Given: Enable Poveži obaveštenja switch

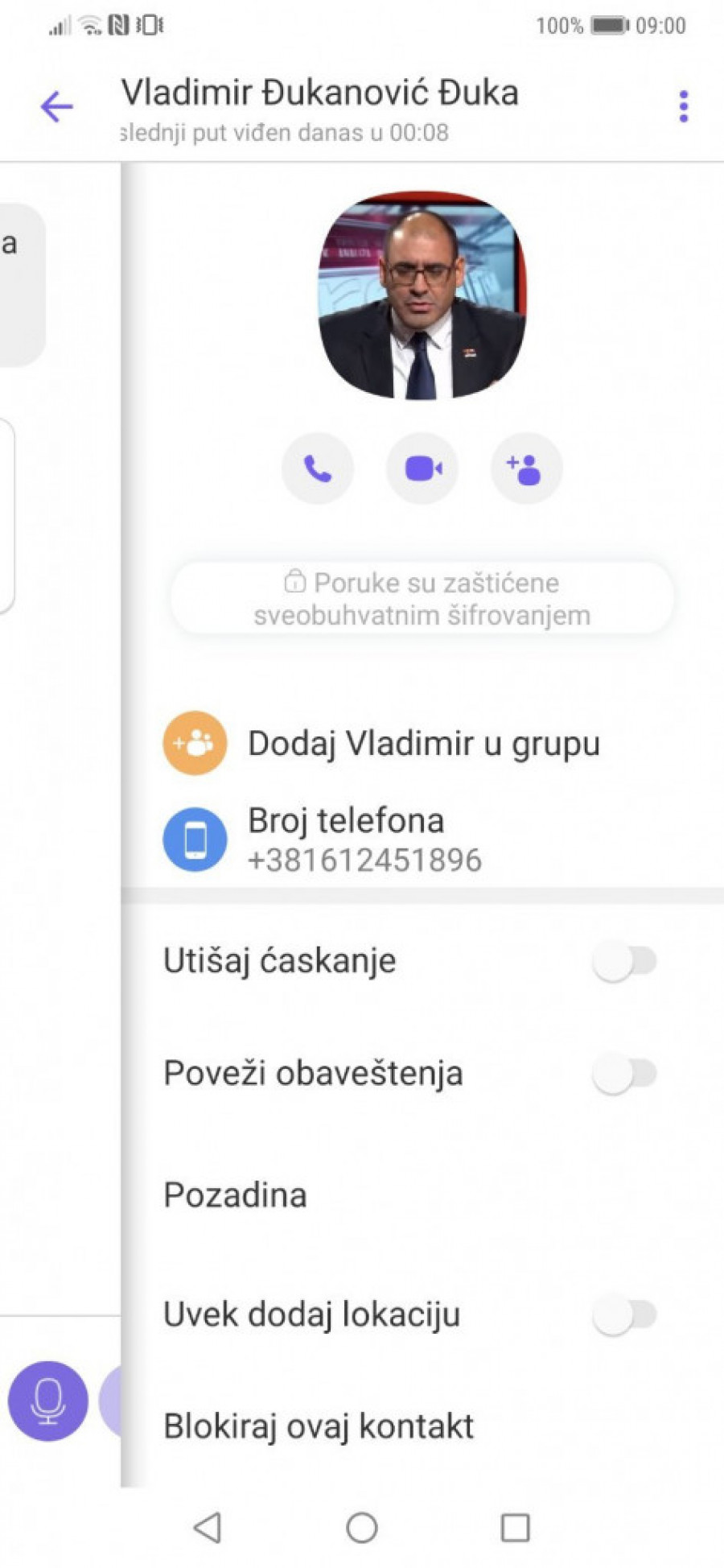Looking at the screenshot, I should point(625,1074).
